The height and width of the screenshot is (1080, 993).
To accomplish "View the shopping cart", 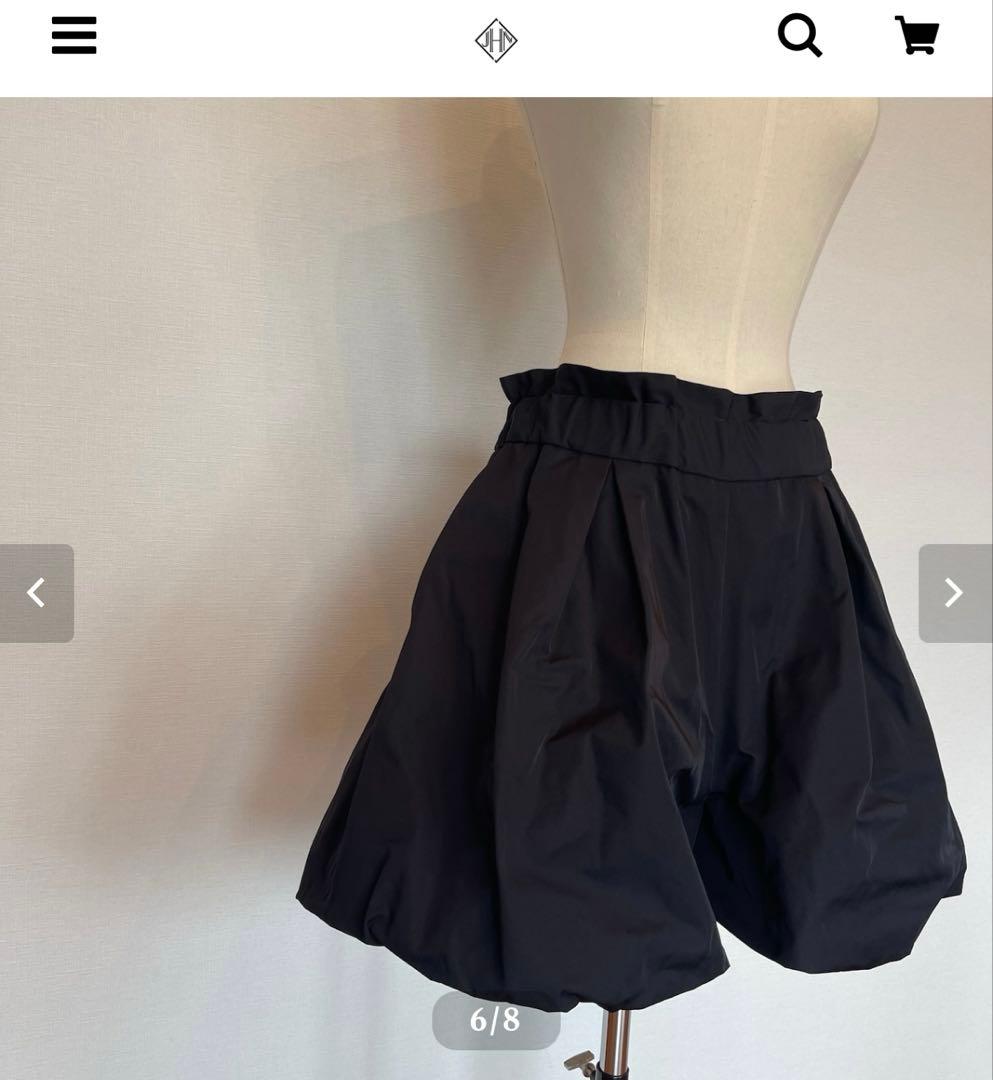I will click(x=916, y=37).
